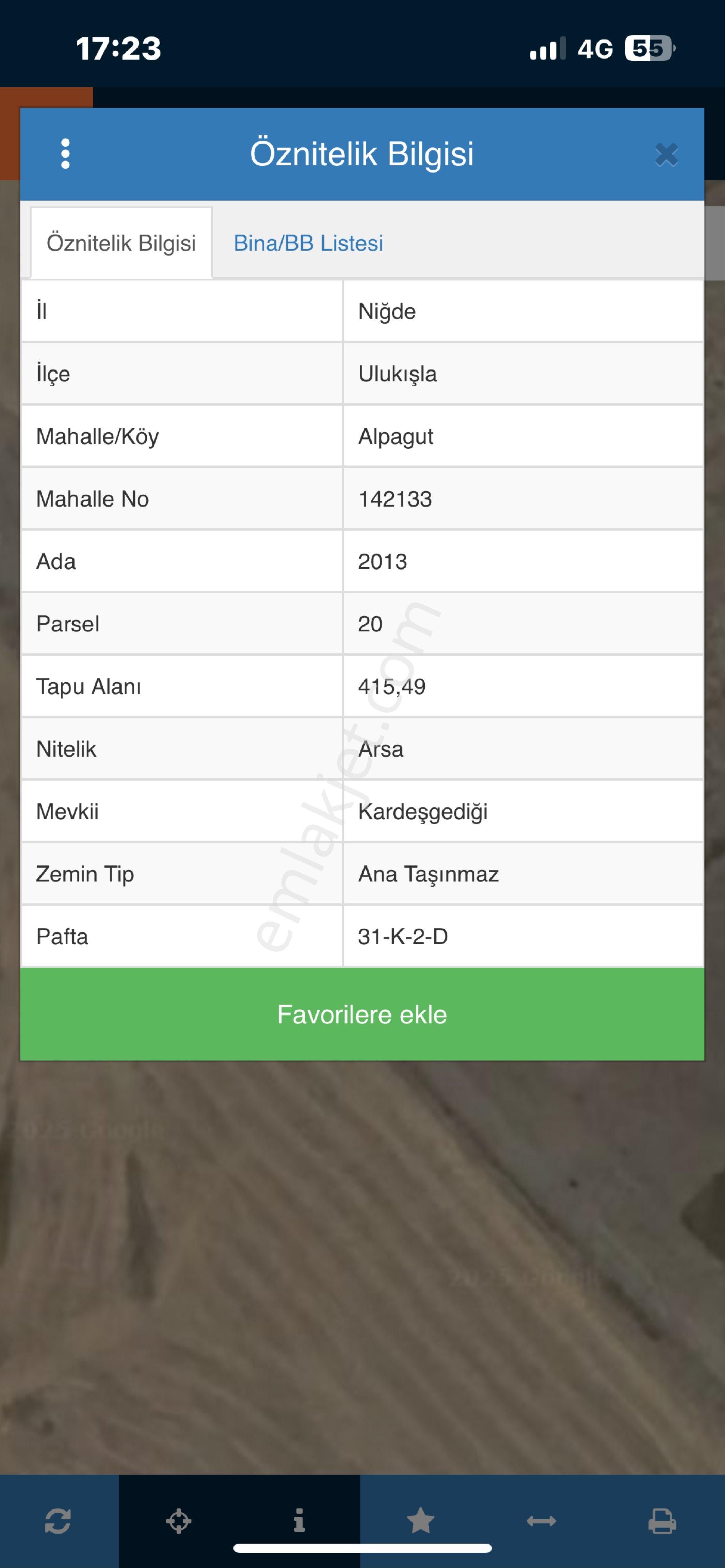Tap the Favorilere ekle button
The image size is (725, 1568).
(362, 1014)
